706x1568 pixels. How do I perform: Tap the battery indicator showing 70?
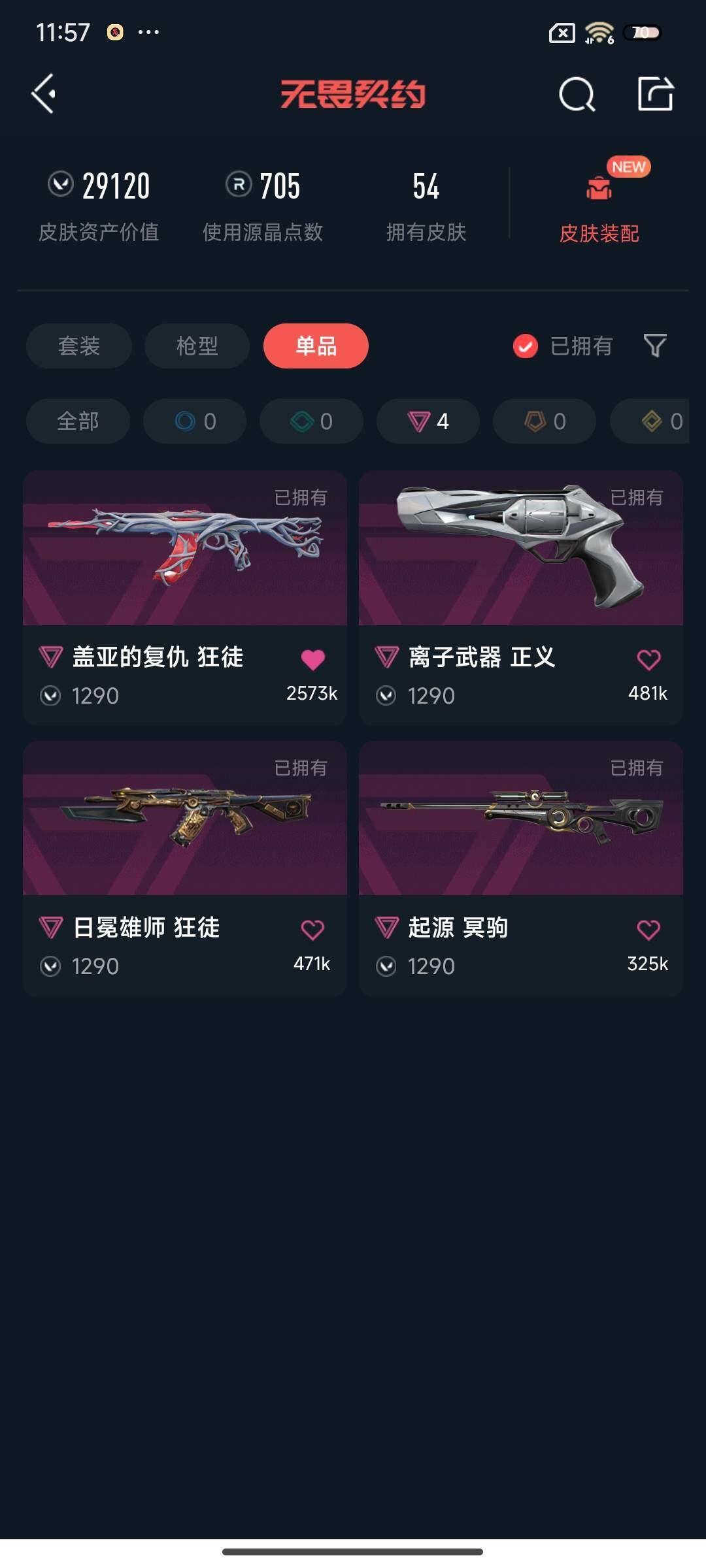pyautogui.click(x=643, y=31)
